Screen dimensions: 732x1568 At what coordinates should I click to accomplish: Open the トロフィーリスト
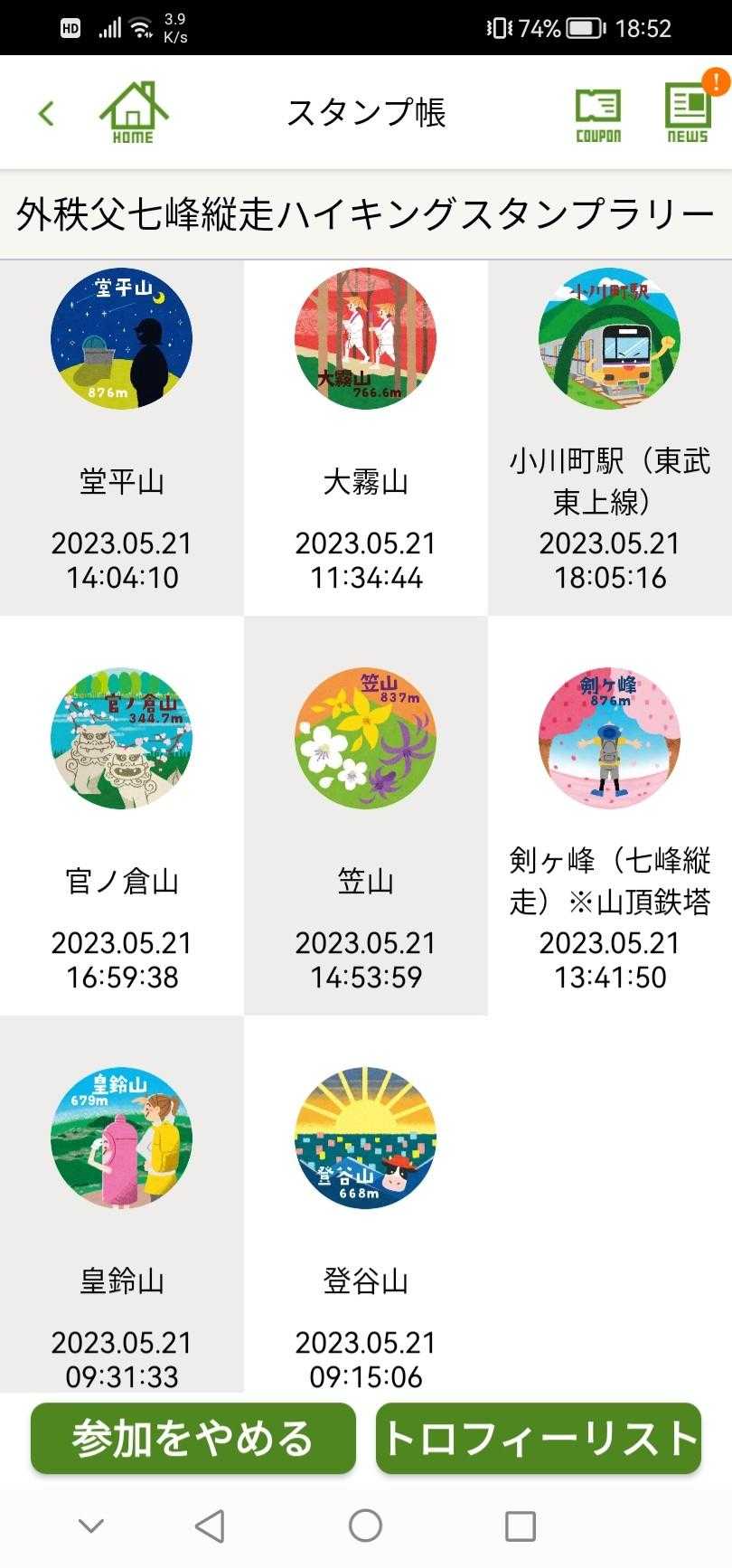[540, 1439]
